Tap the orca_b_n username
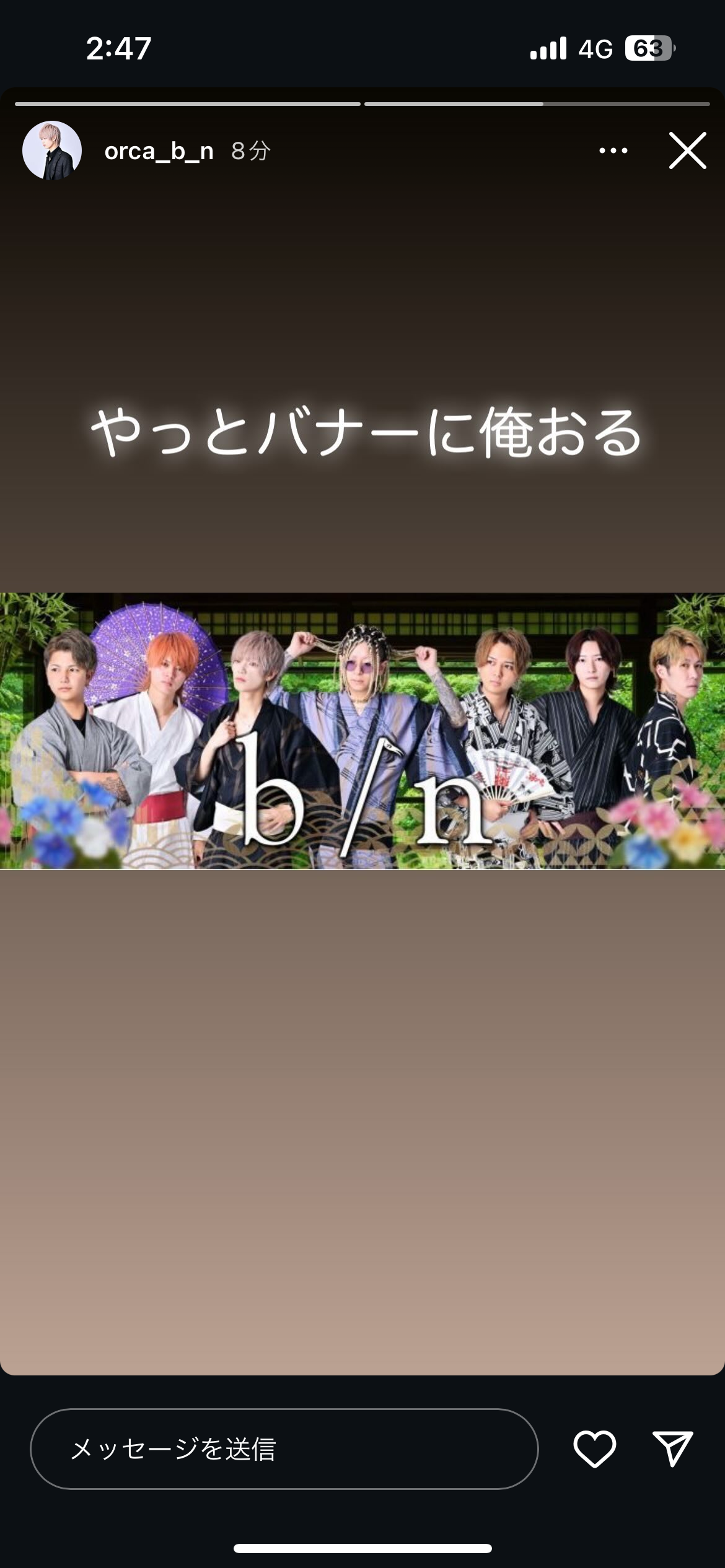725x1568 pixels. pyautogui.click(x=159, y=151)
